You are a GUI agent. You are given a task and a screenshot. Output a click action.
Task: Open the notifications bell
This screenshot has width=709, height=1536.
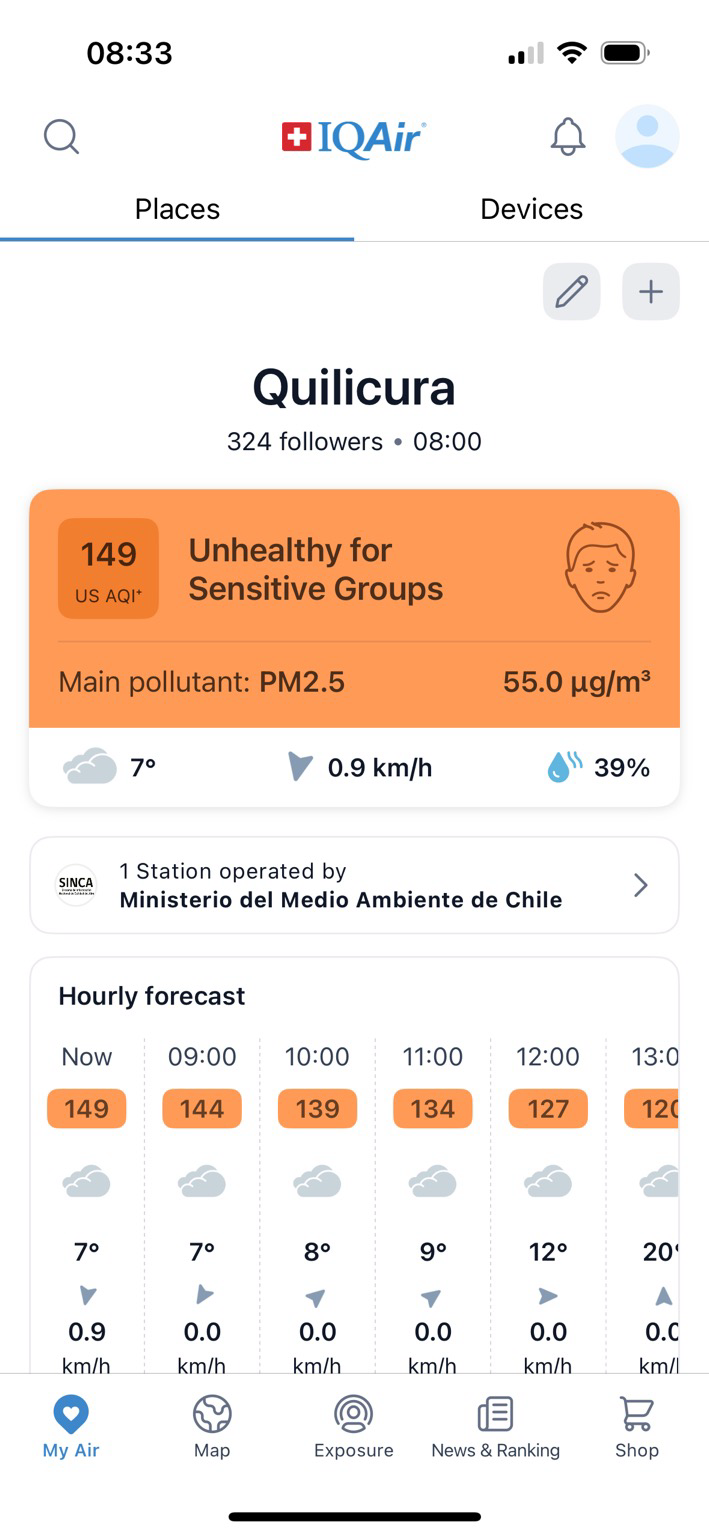pyautogui.click(x=568, y=136)
